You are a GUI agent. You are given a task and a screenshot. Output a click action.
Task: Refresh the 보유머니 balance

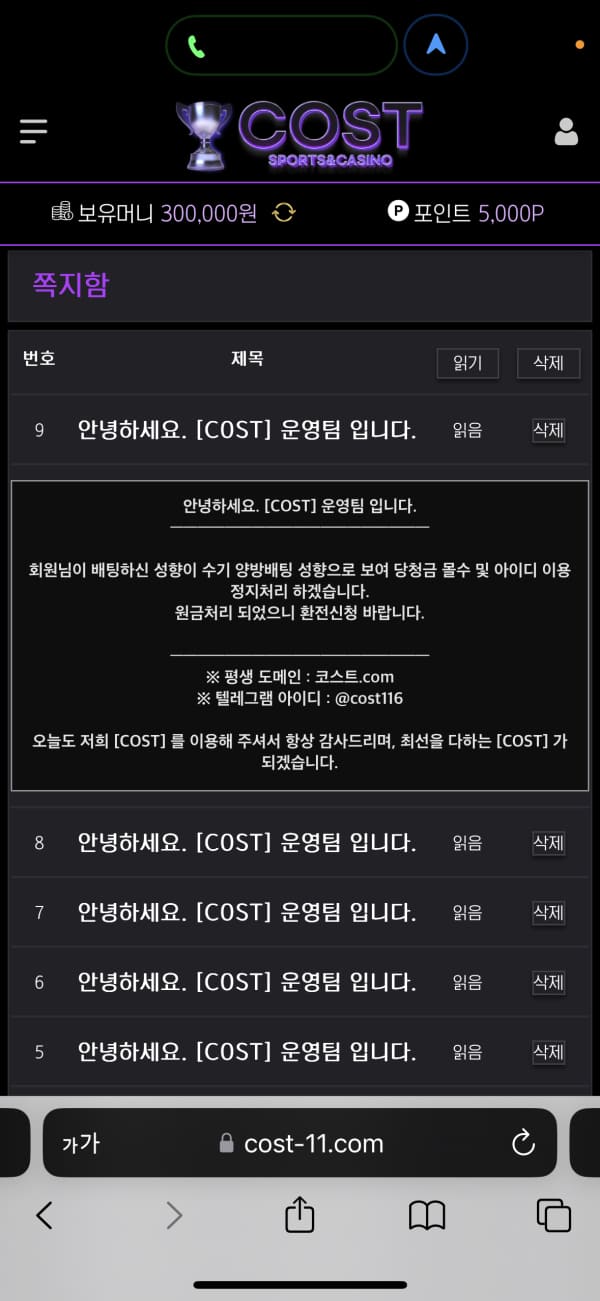(284, 212)
